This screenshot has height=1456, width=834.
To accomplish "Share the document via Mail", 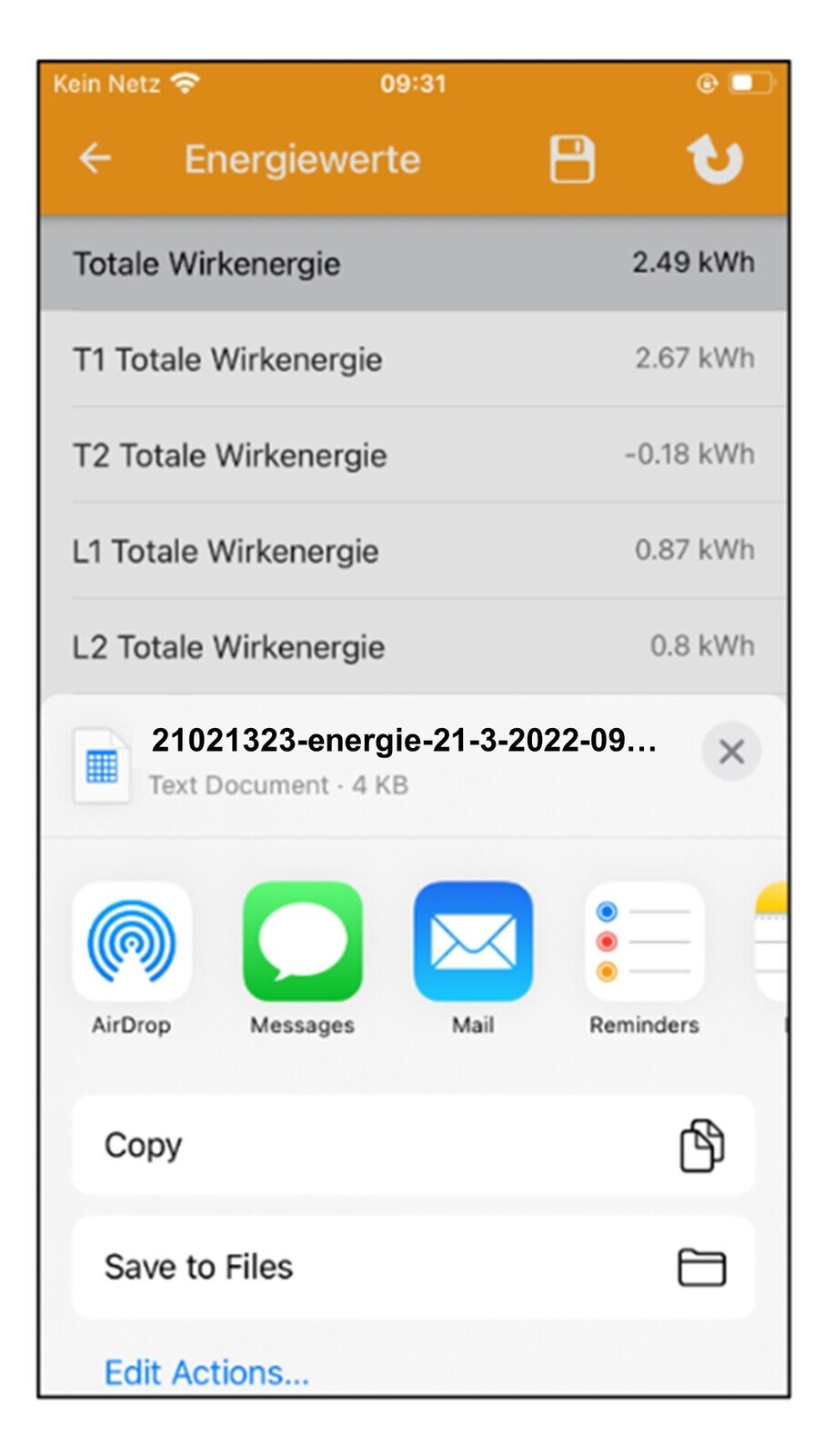I will click(x=473, y=942).
